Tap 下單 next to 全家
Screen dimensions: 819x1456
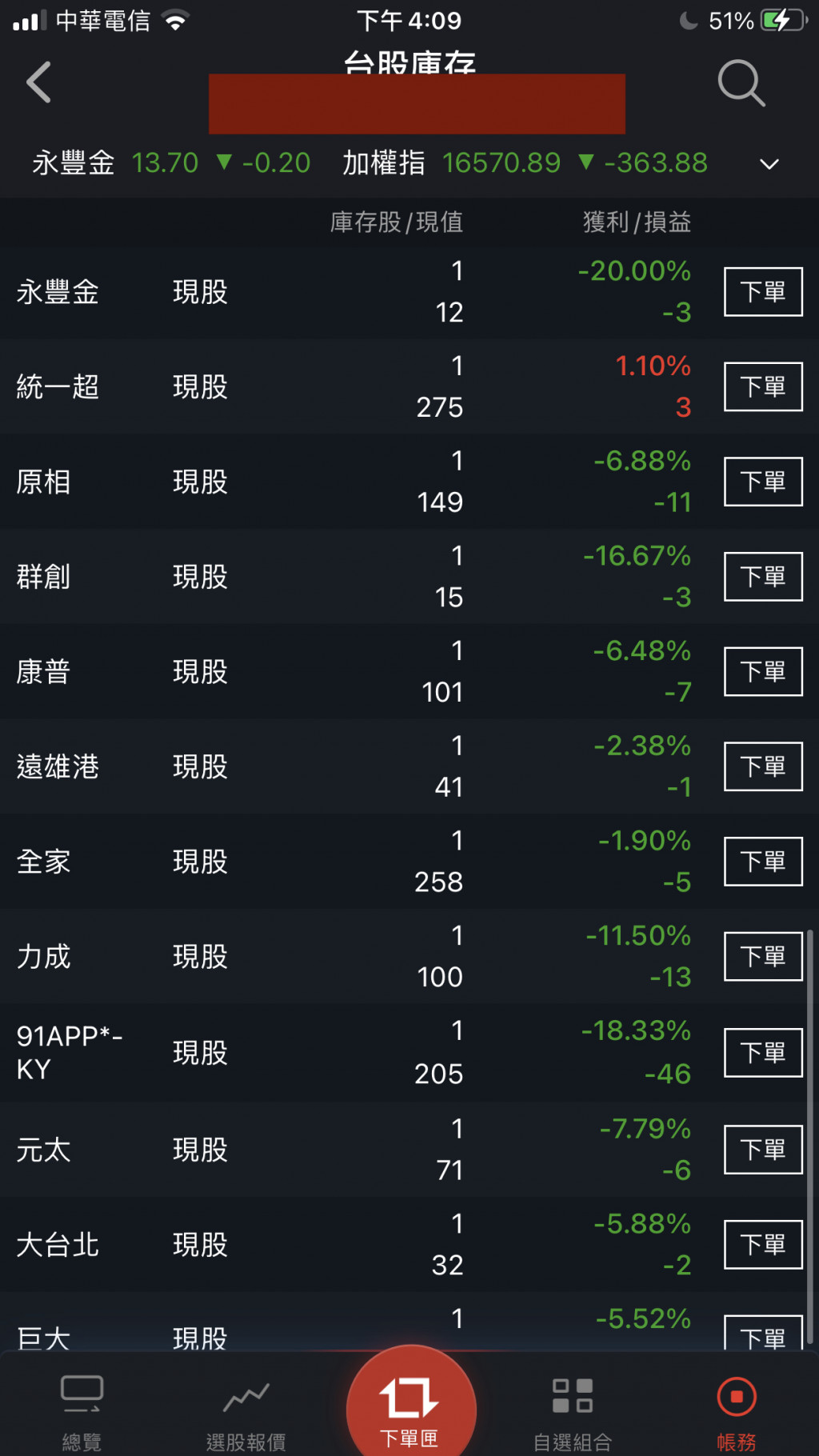[x=762, y=862]
